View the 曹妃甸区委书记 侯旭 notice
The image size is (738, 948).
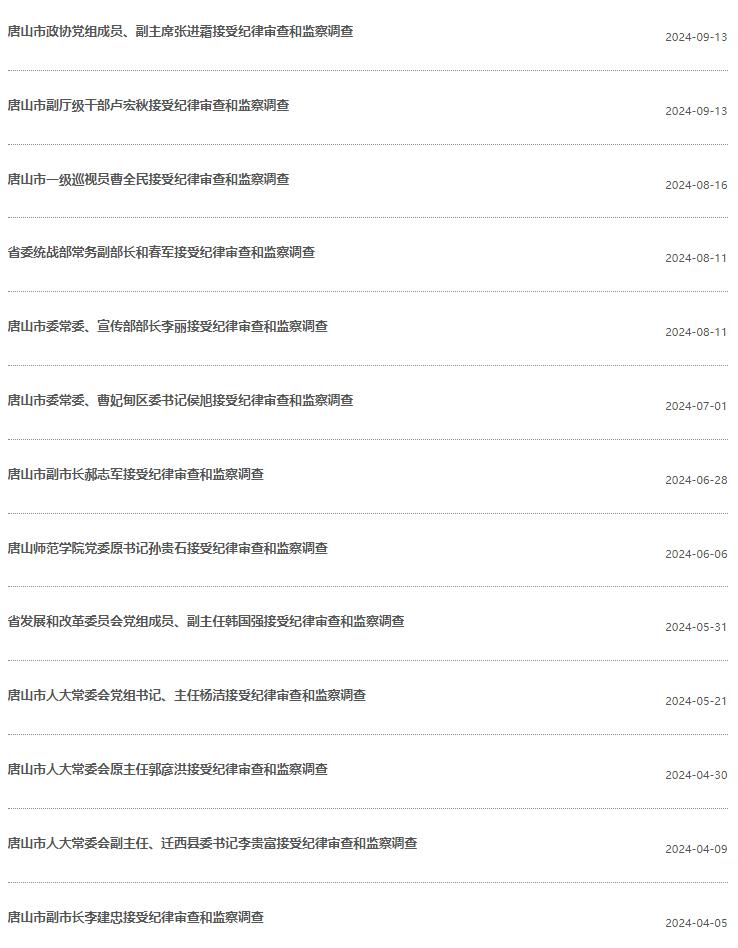tap(180, 400)
